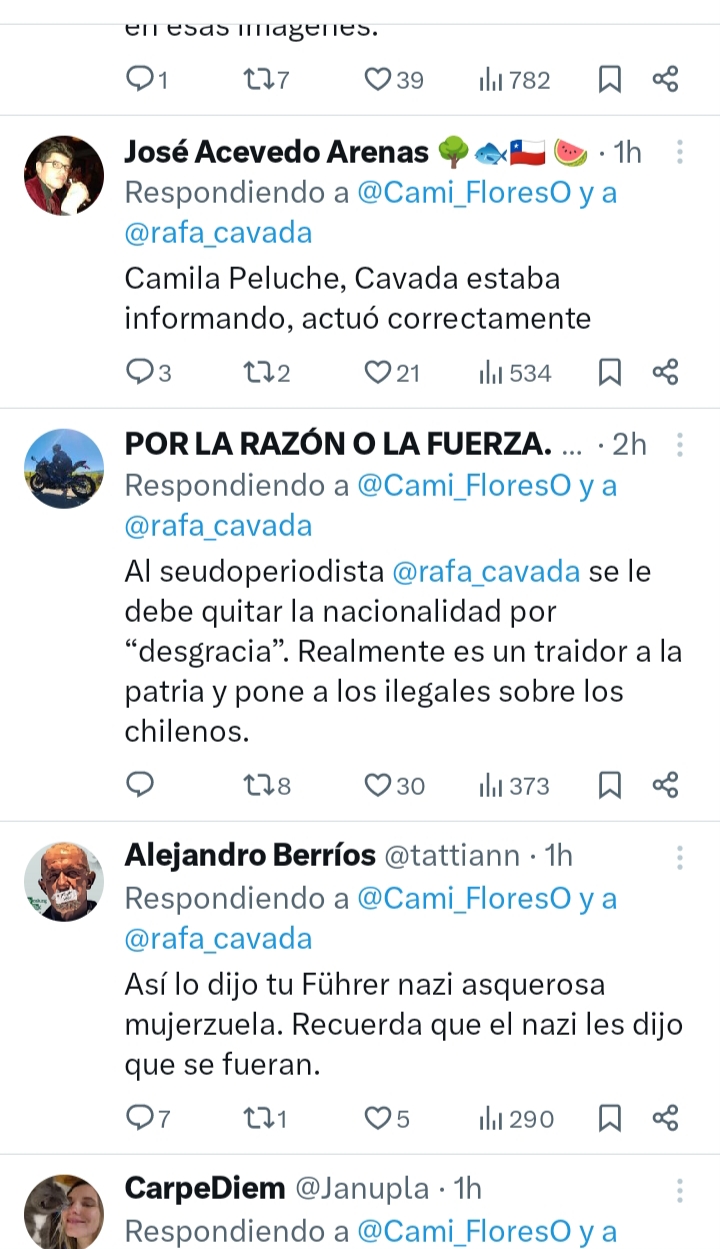
Task: Open José Acevedo Arenas's profile picture
Action: pos(64,176)
